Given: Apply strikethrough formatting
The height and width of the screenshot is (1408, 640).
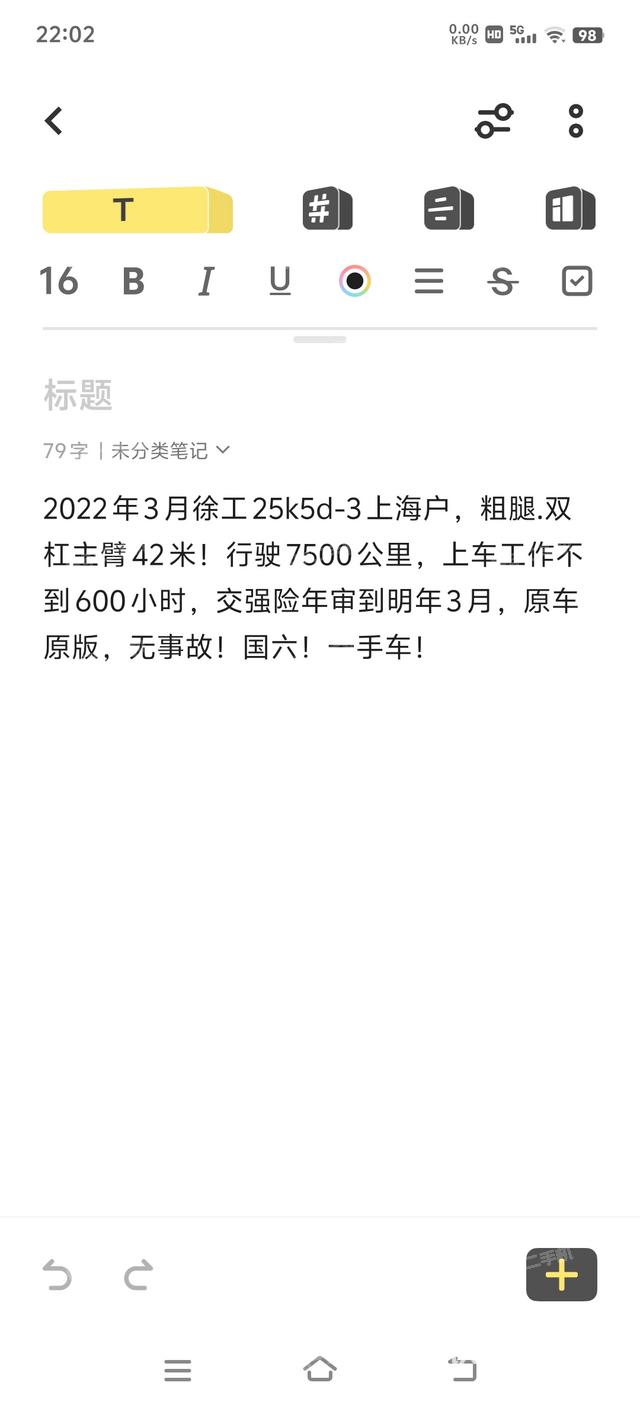Looking at the screenshot, I should pyautogui.click(x=502, y=282).
